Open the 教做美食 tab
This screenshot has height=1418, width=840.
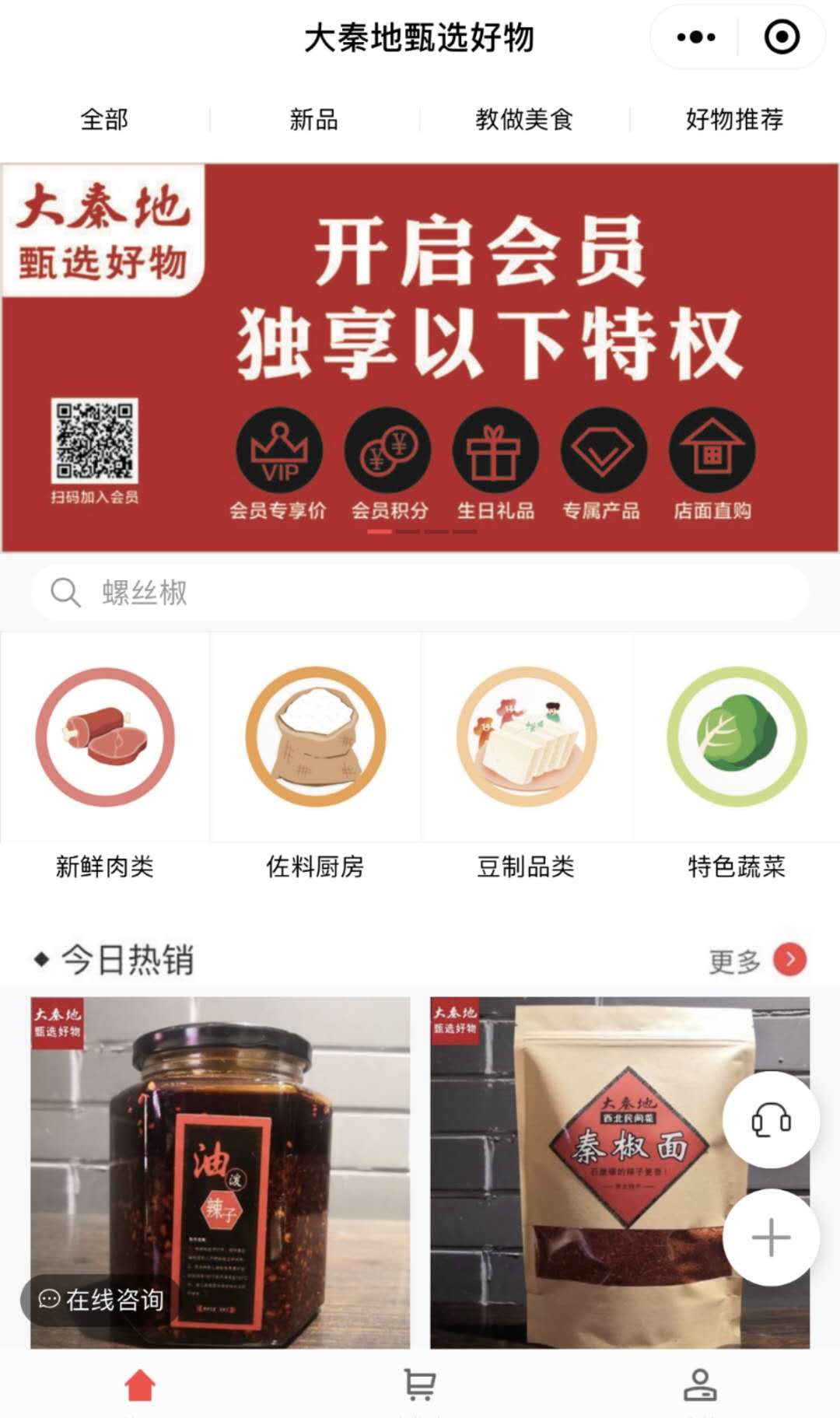point(524,120)
